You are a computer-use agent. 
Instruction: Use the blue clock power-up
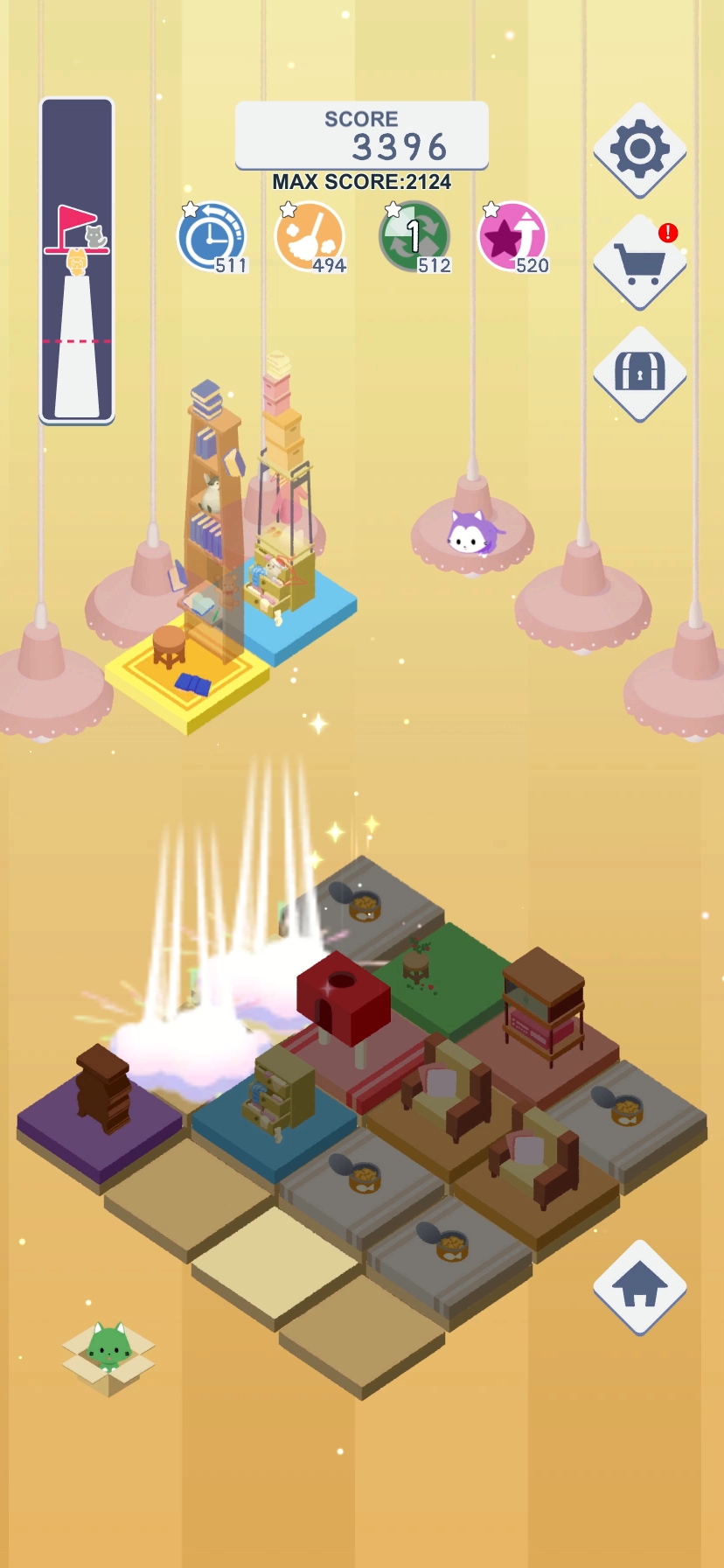point(212,237)
